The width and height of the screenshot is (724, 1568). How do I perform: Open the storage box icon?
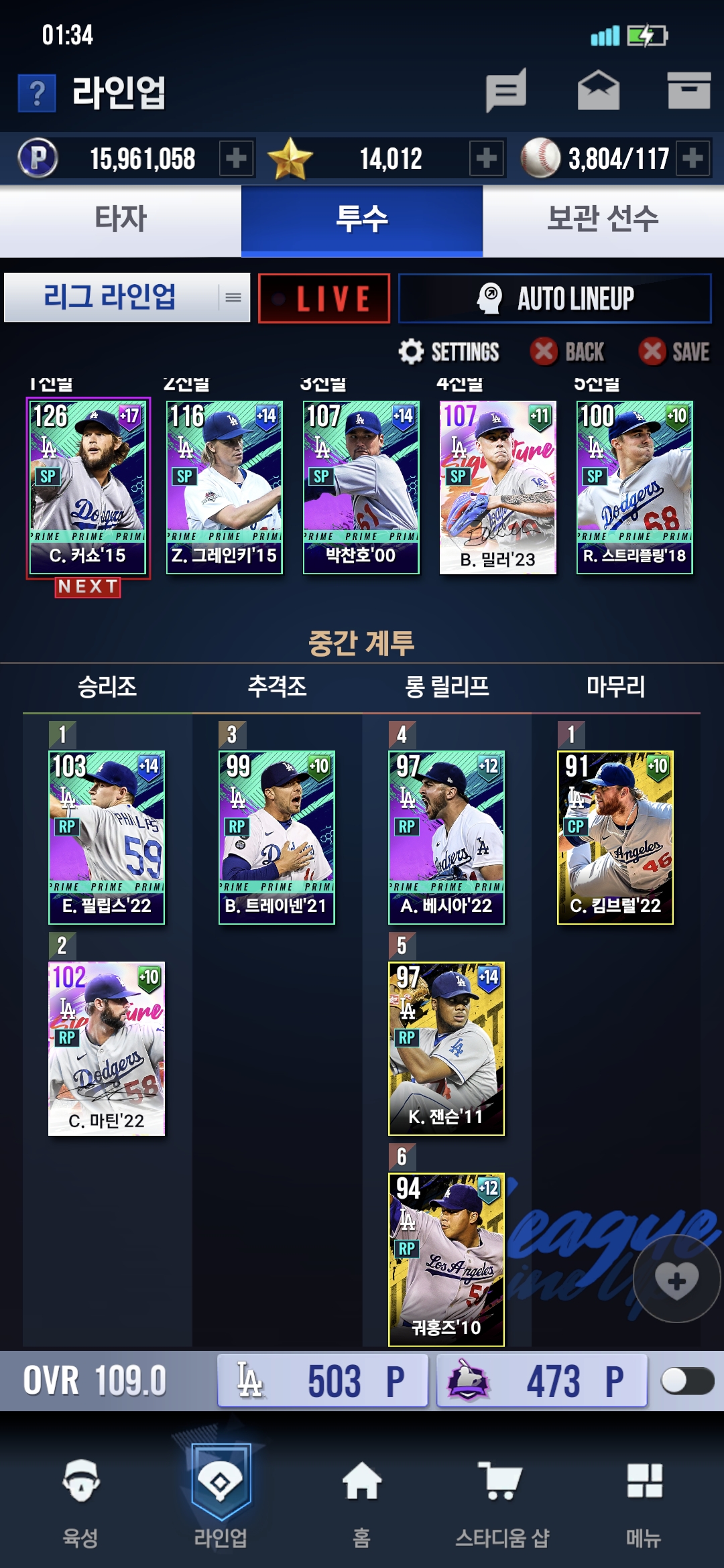pos(688,90)
